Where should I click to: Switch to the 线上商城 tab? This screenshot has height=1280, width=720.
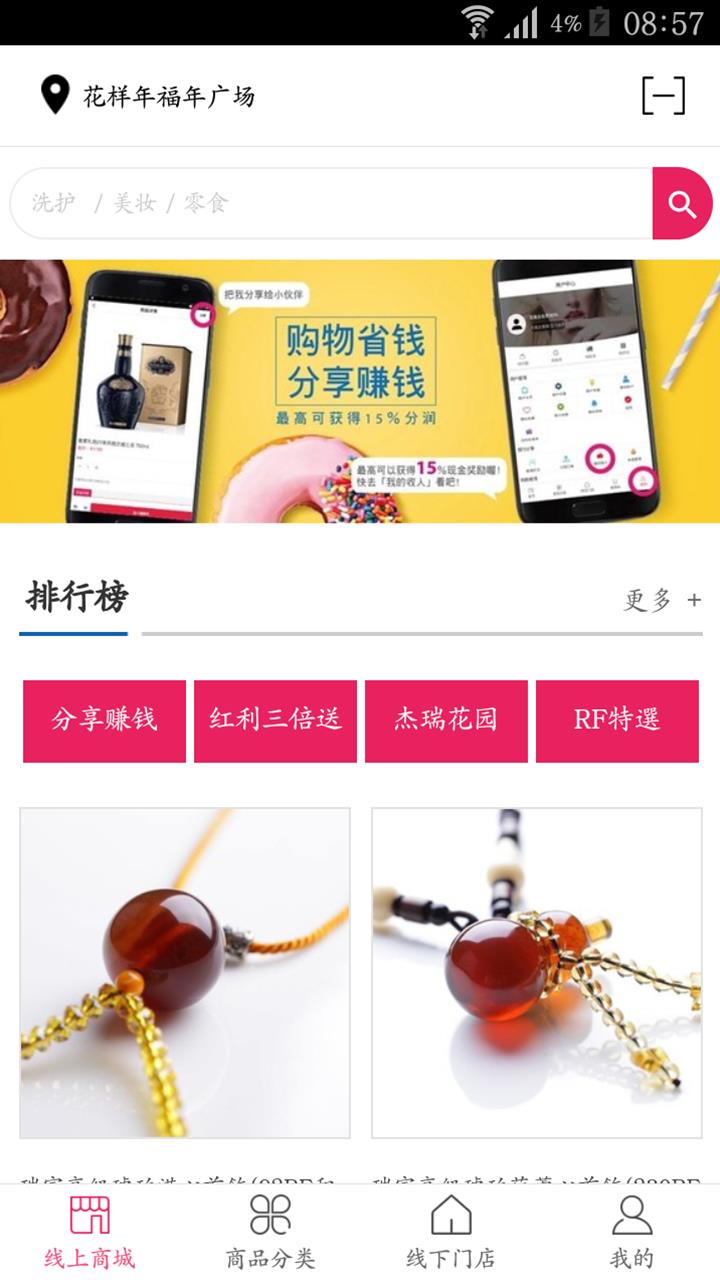(90, 1232)
